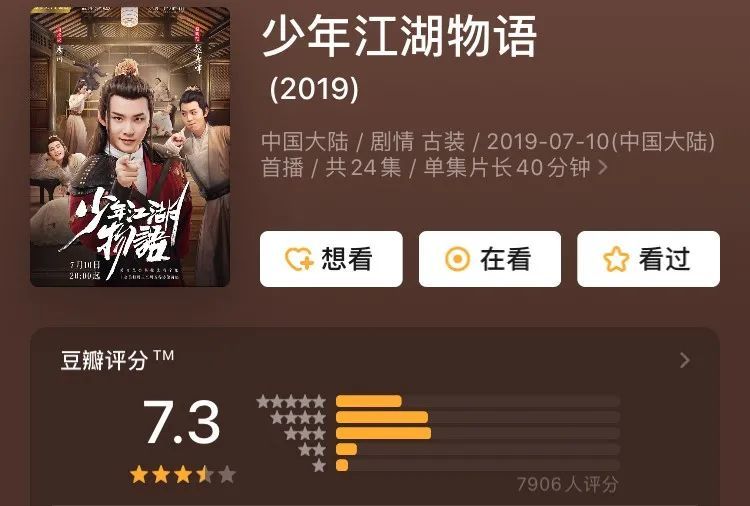Mark the drama as 想看
This screenshot has height=506, width=750.
pyautogui.click(x=331, y=259)
